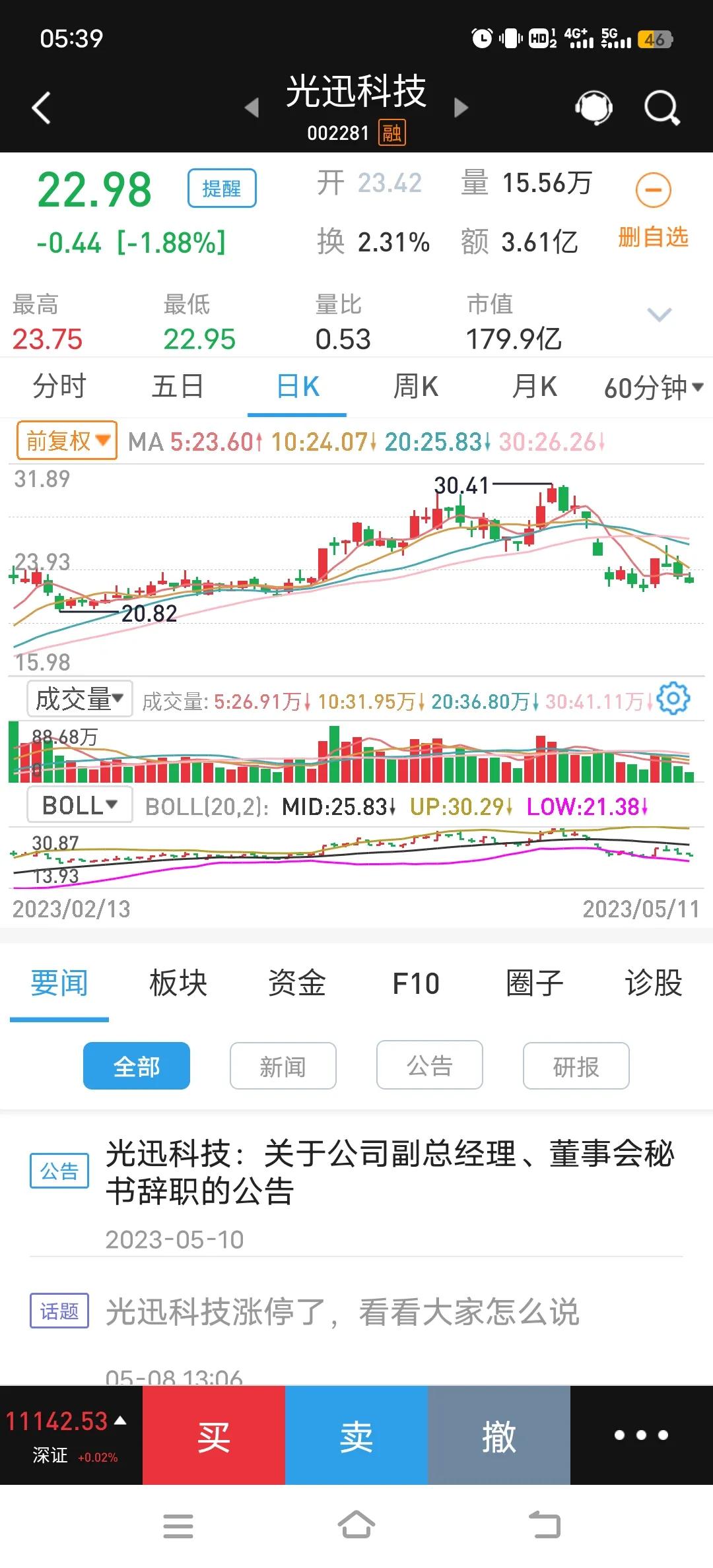Select the 新闻 news filter
Image resolution: width=713 pixels, height=1568 pixels.
click(x=283, y=1065)
